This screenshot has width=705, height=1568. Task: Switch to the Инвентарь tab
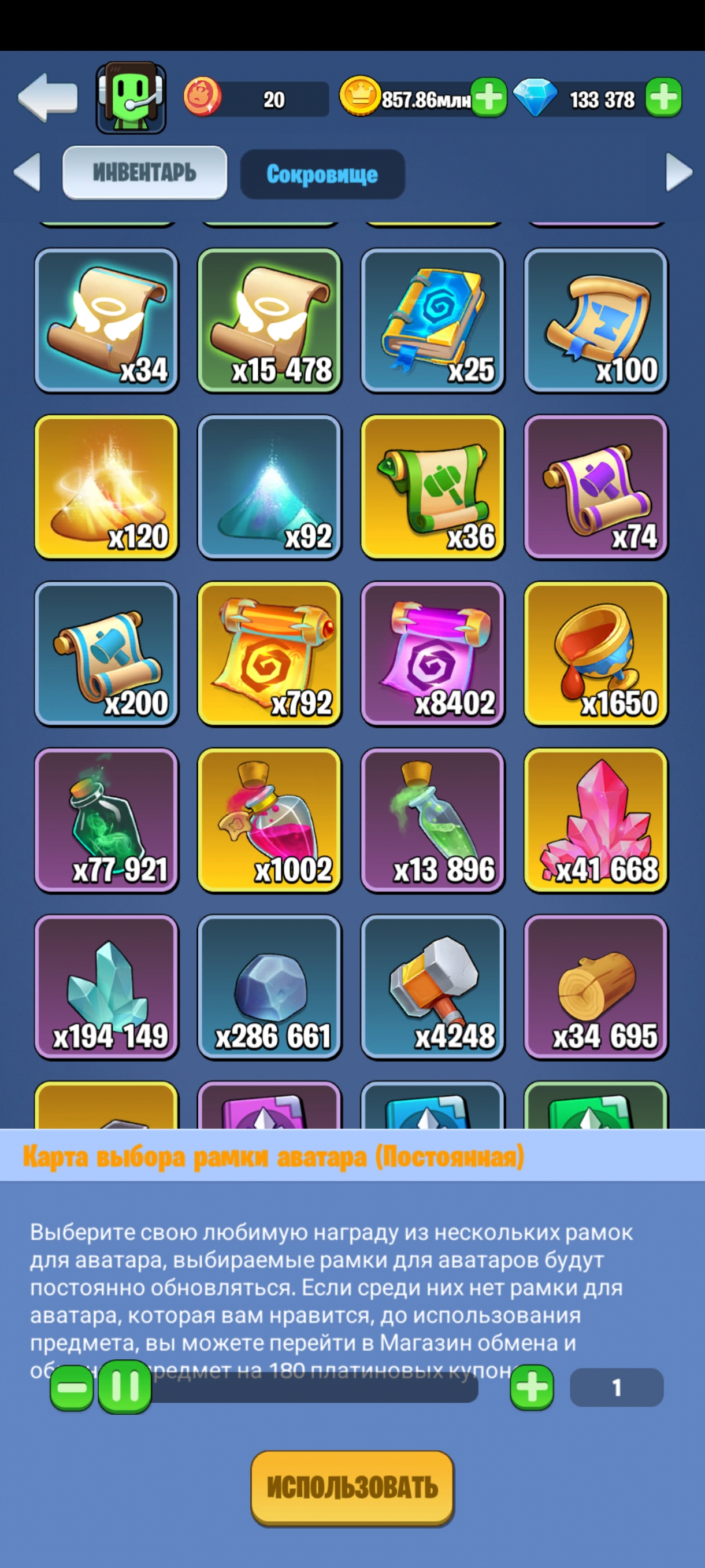point(145,173)
